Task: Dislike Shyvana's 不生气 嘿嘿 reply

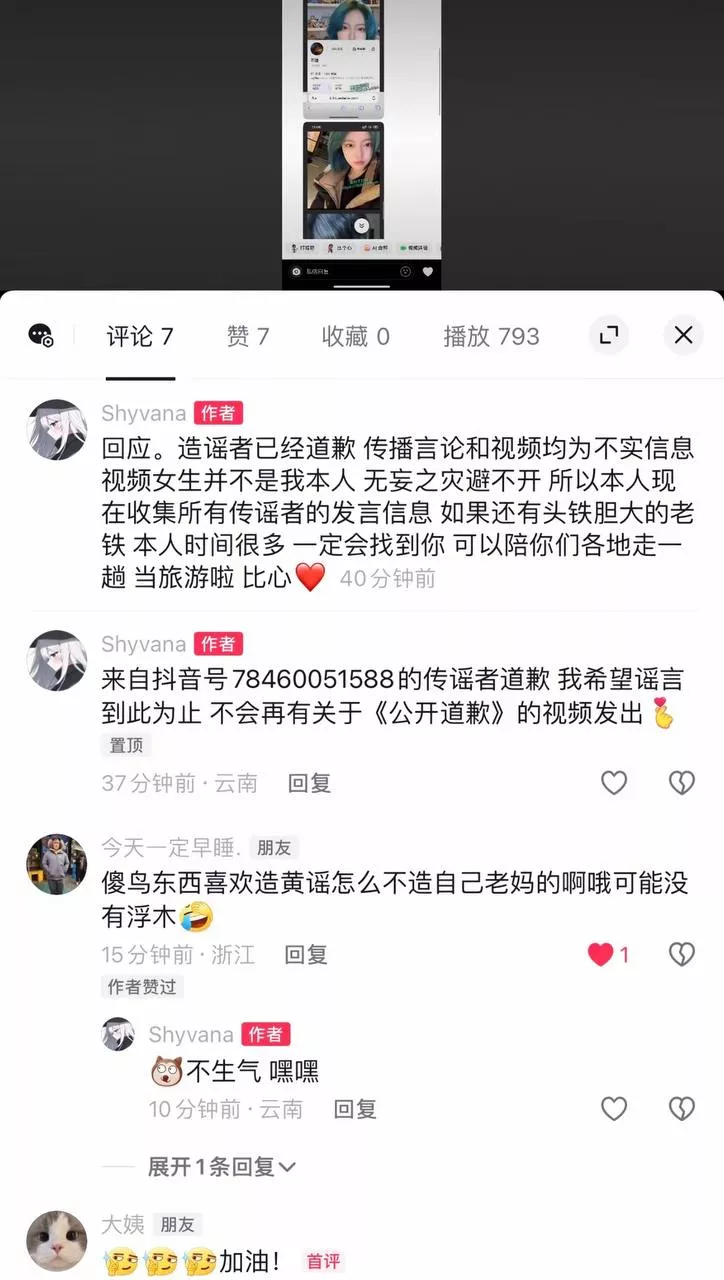Action: (x=681, y=1108)
